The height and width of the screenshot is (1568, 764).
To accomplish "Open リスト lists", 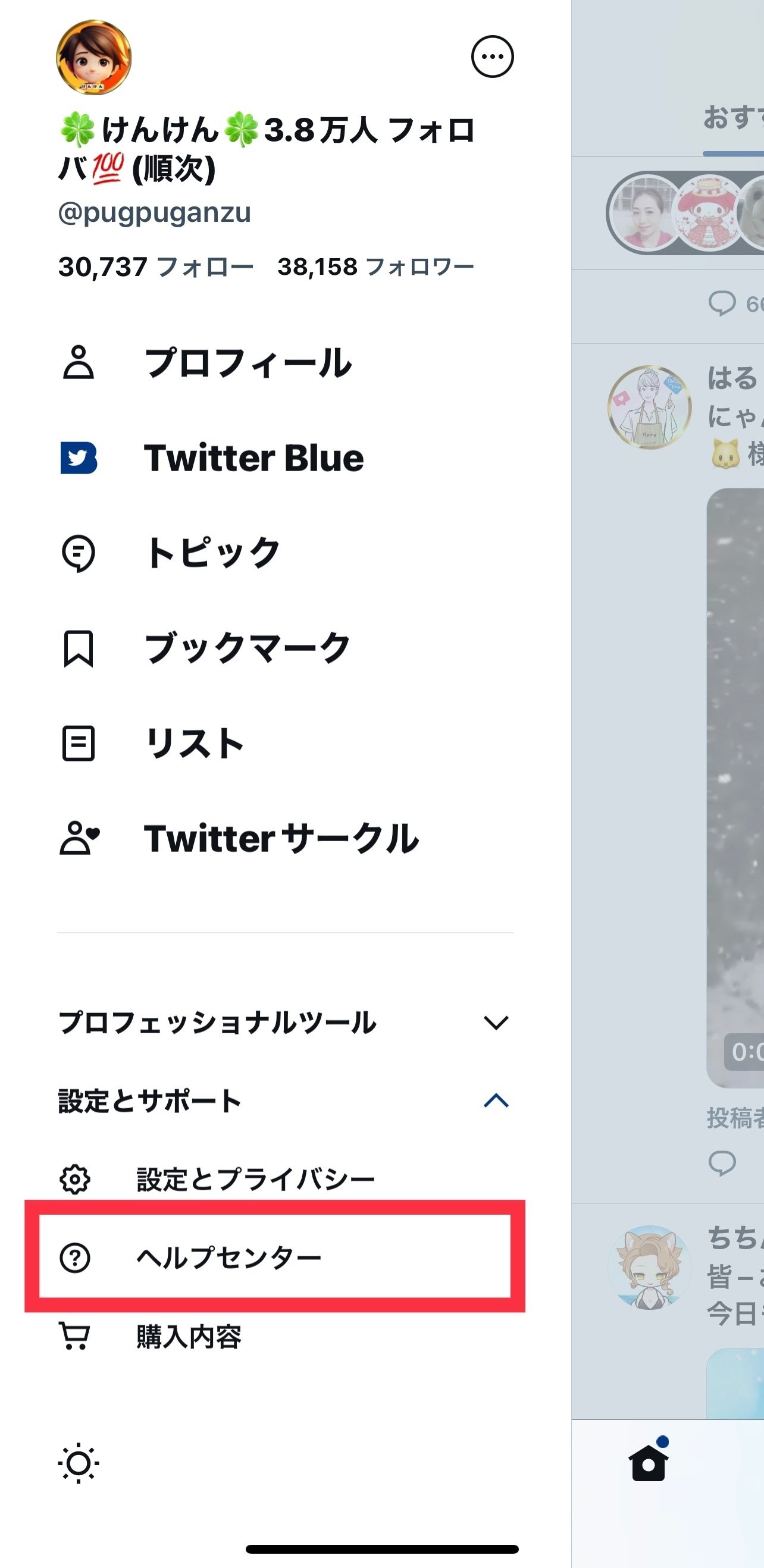I will point(193,742).
